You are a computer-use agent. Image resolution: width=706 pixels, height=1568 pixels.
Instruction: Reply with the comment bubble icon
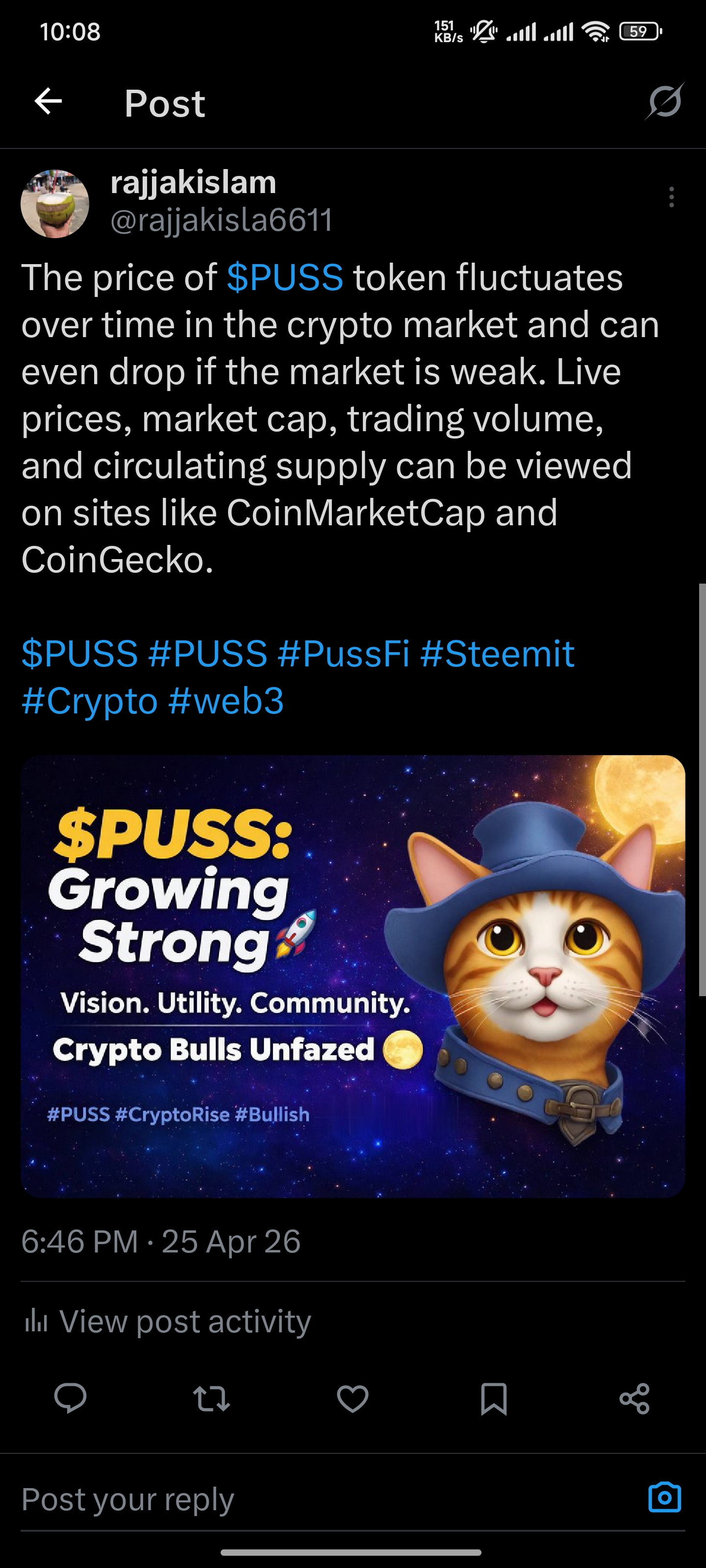[71, 1398]
